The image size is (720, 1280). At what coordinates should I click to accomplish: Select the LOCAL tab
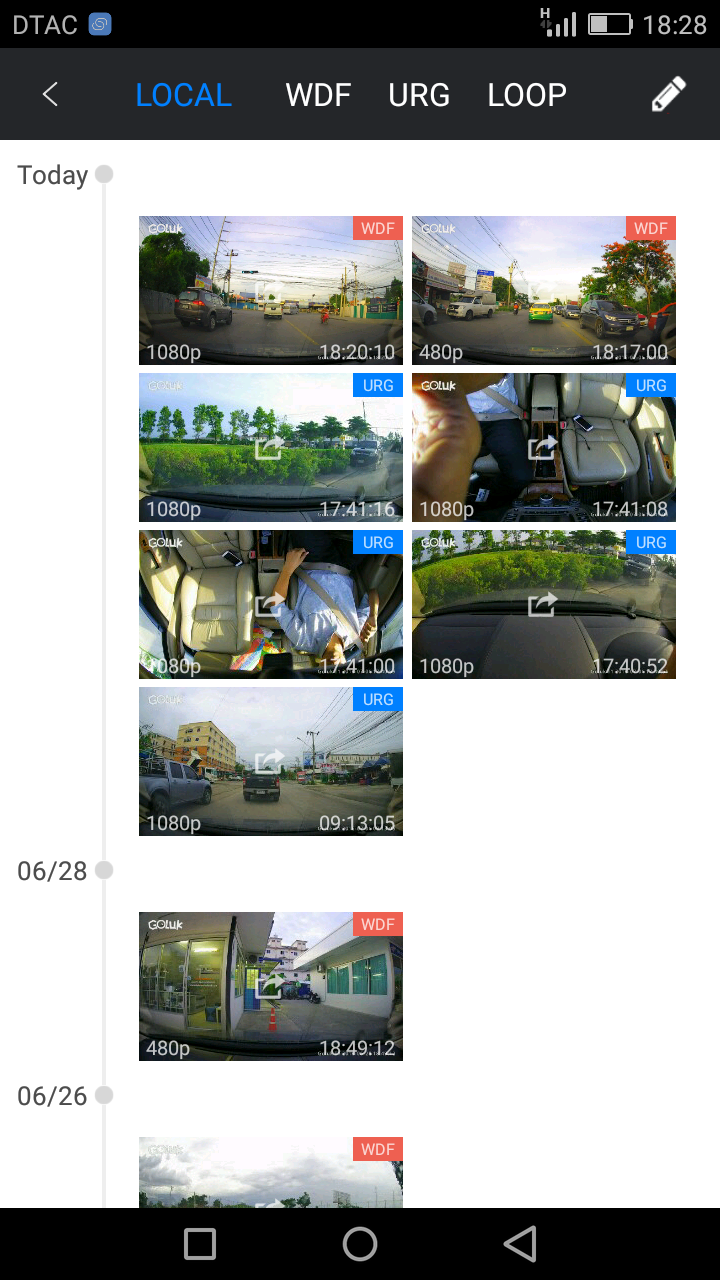click(183, 95)
